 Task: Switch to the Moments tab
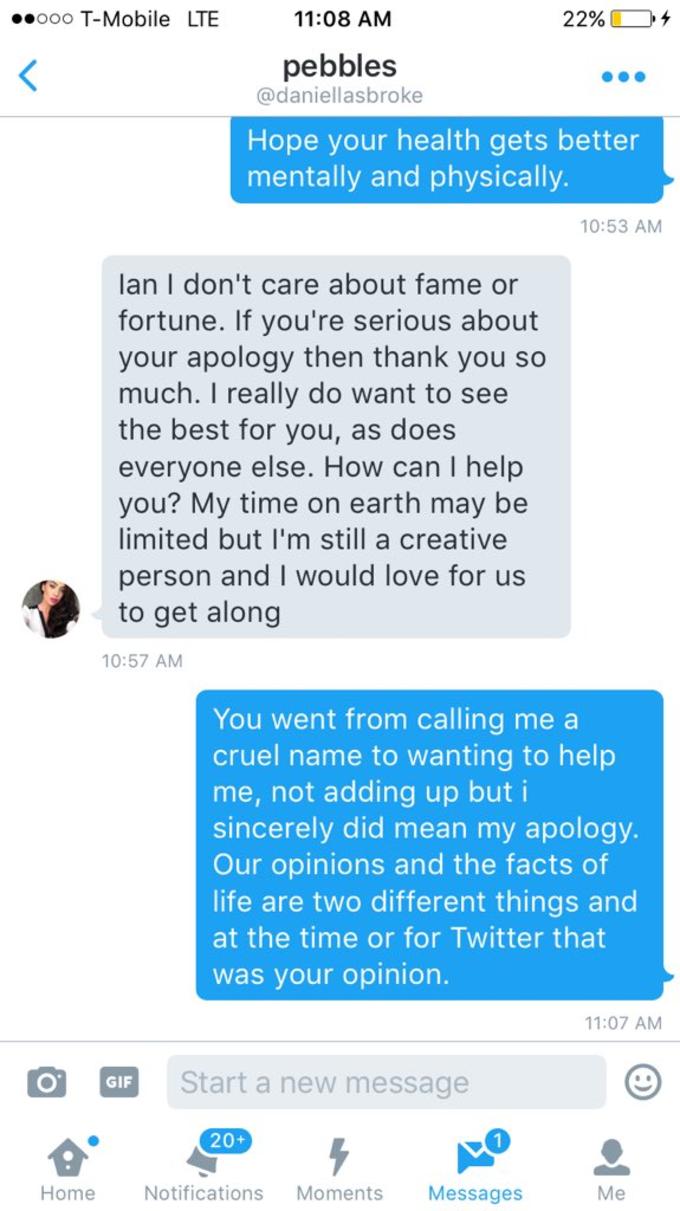coord(339,1168)
